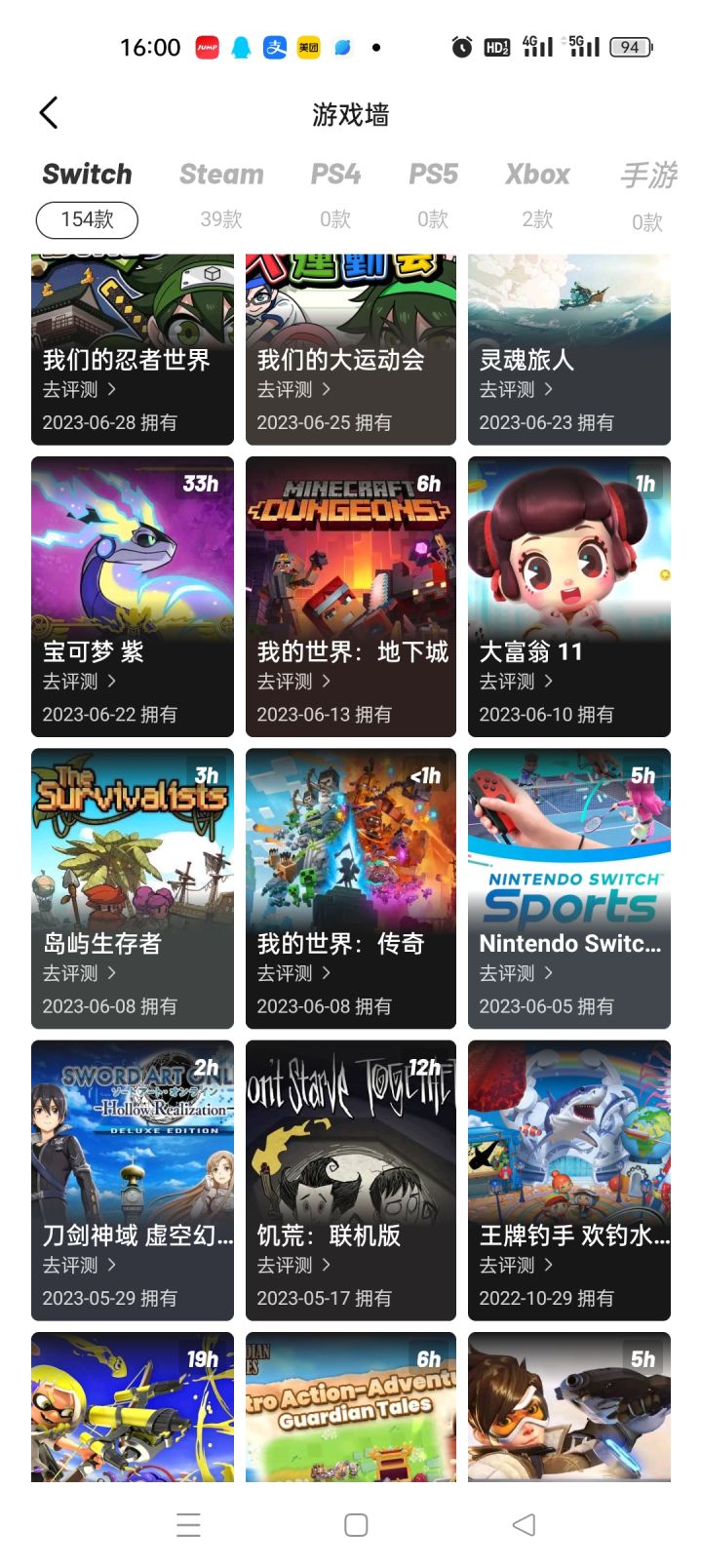The height and width of the screenshot is (1568, 702).
Task: Select the PS5 tab
Action: coord(433,174)
